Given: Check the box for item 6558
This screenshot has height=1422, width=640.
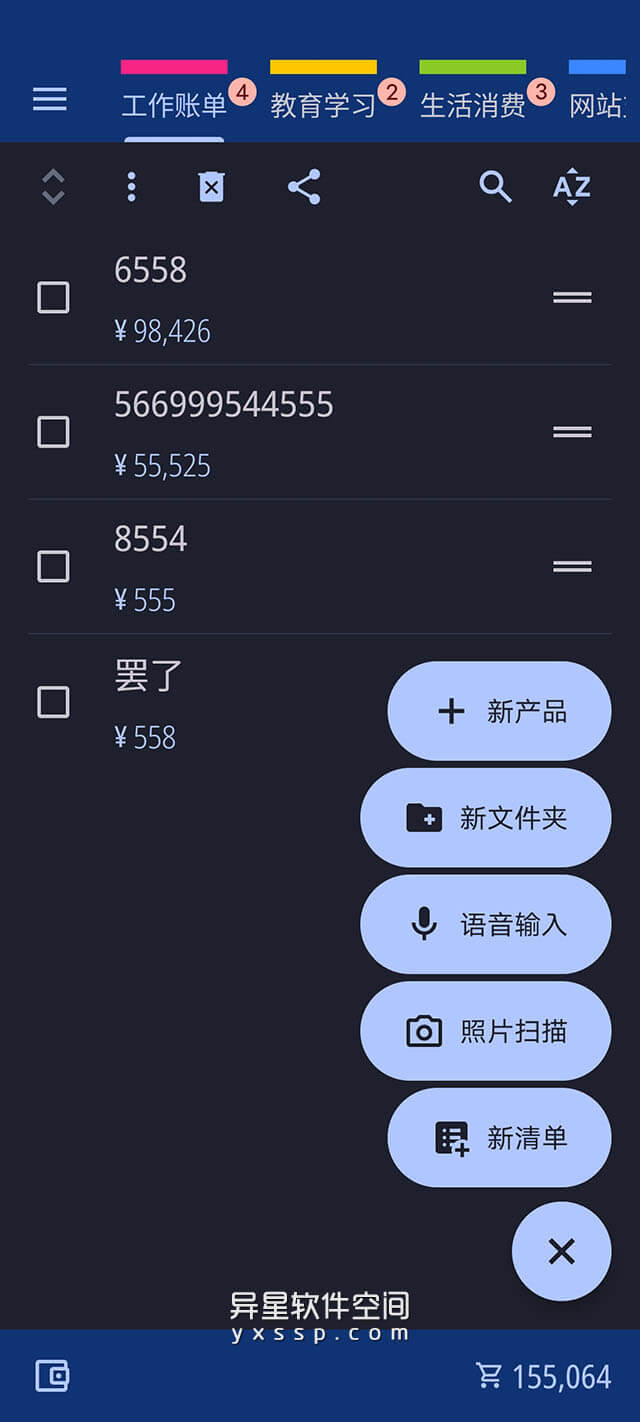Looking at the screenshot, I should (53, 297).
